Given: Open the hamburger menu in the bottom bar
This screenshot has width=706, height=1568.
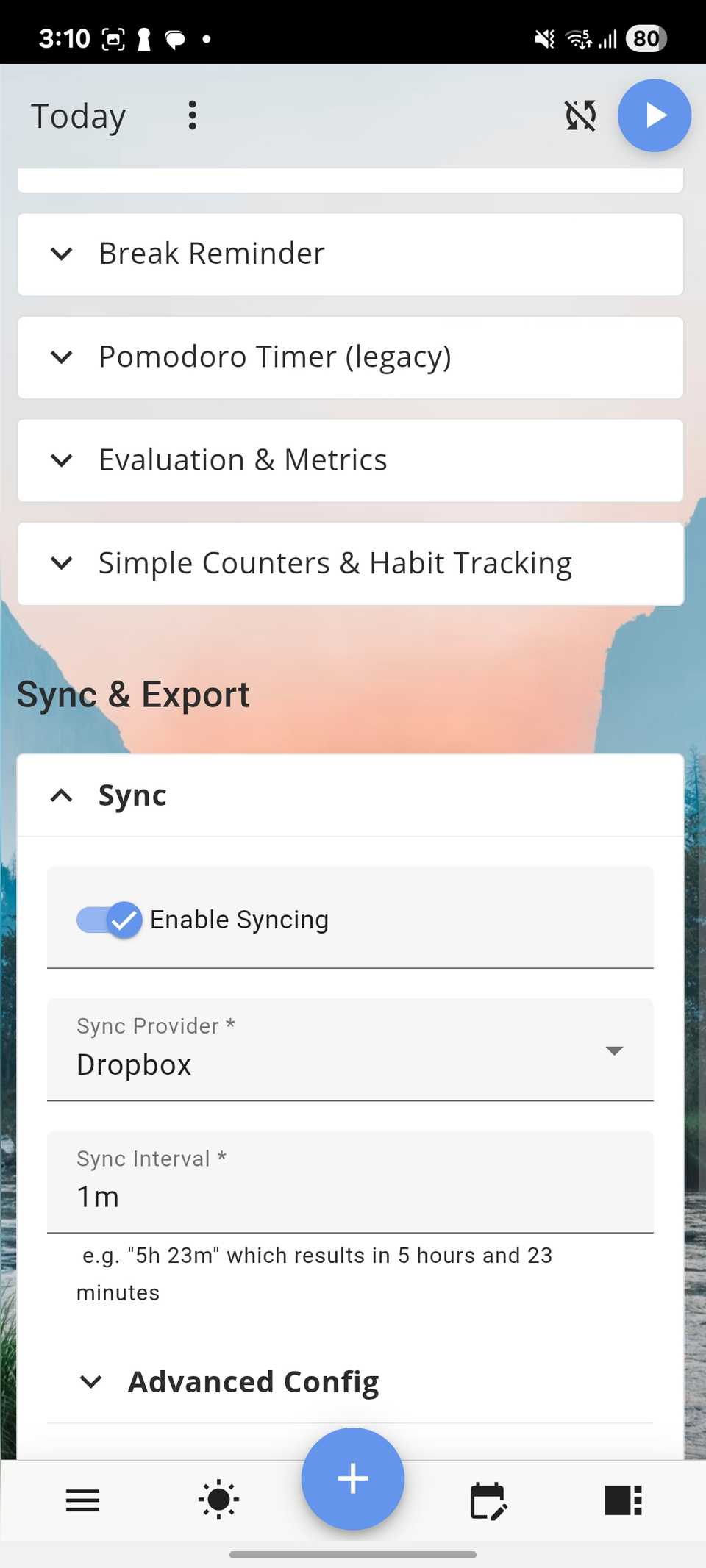Looking at the screenshot, I should pyautogui.click(x=82, y=1500).
